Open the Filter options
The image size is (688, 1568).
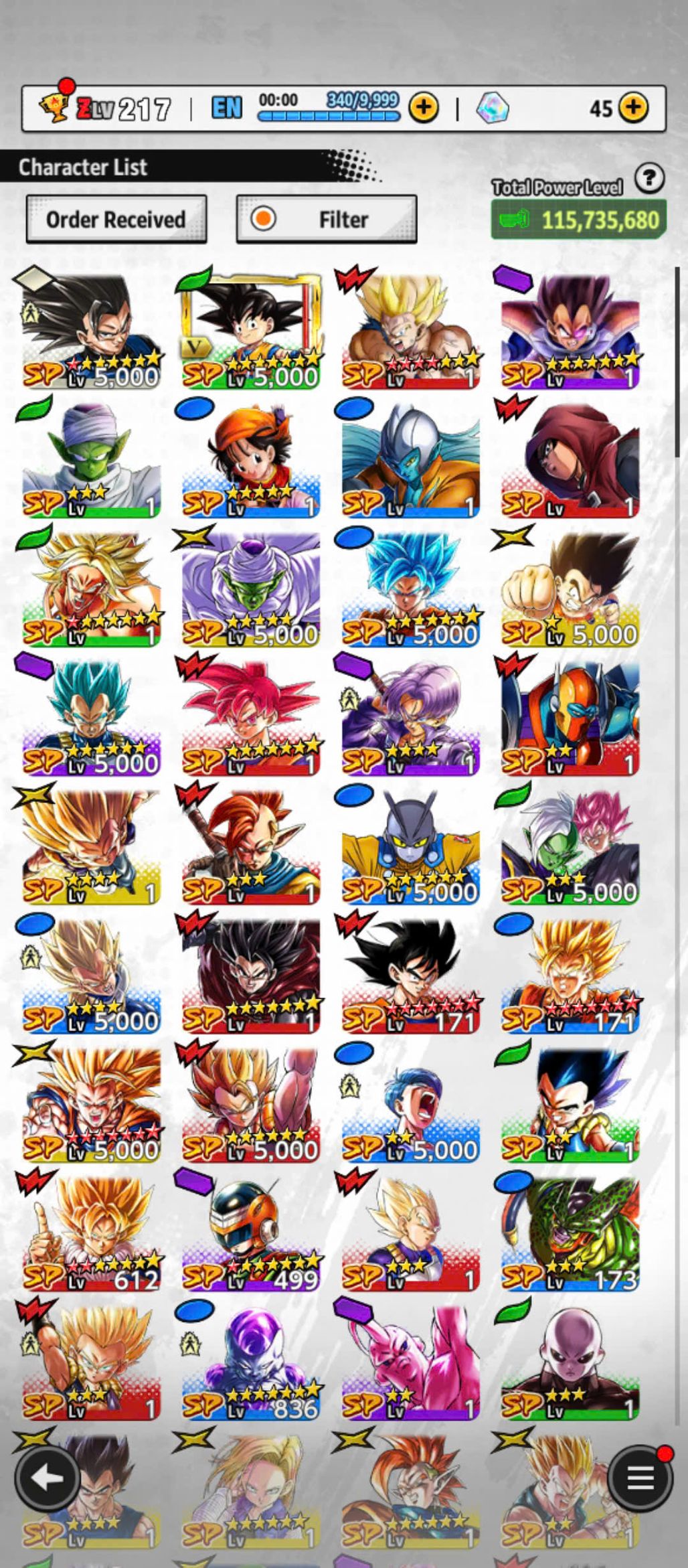click(327, 220)
